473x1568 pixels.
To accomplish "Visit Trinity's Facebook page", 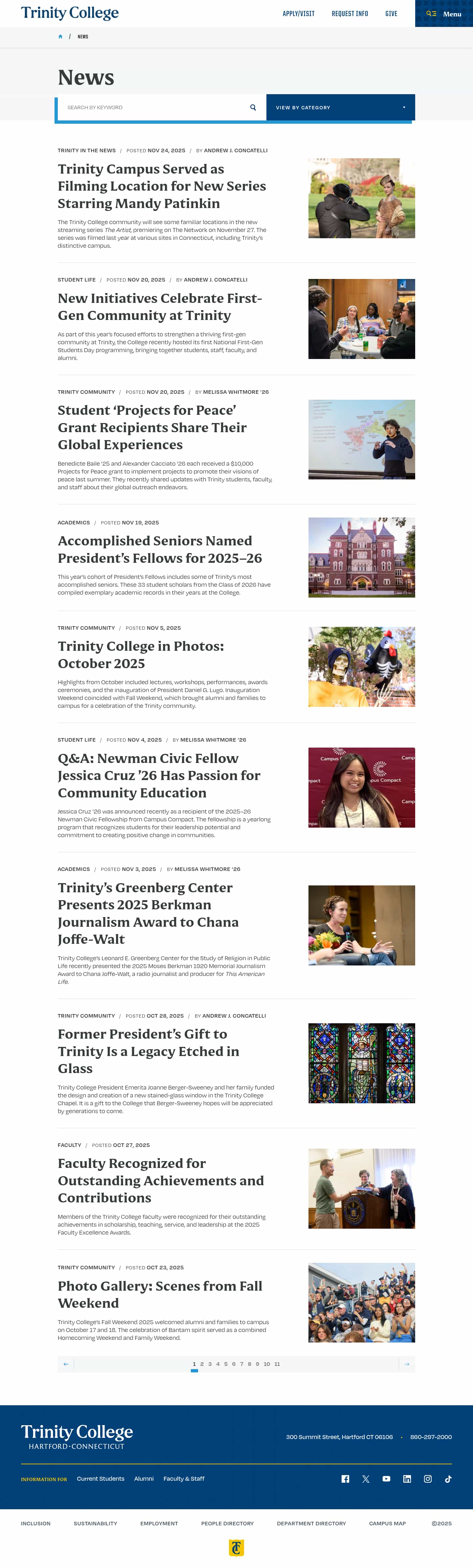I will coord(345,1479).
